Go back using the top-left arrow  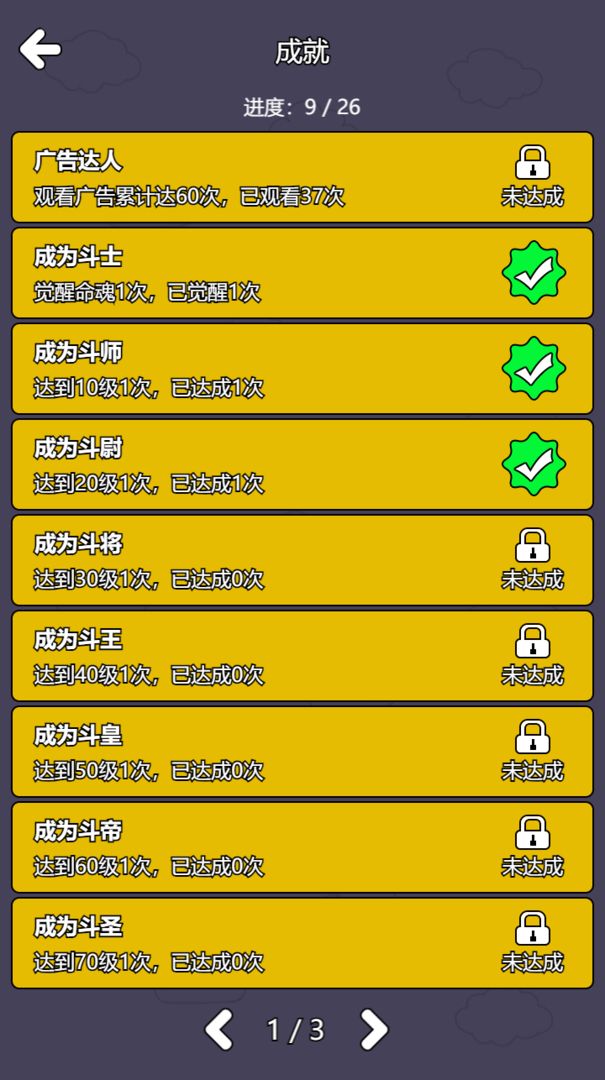tap(40, 49)
